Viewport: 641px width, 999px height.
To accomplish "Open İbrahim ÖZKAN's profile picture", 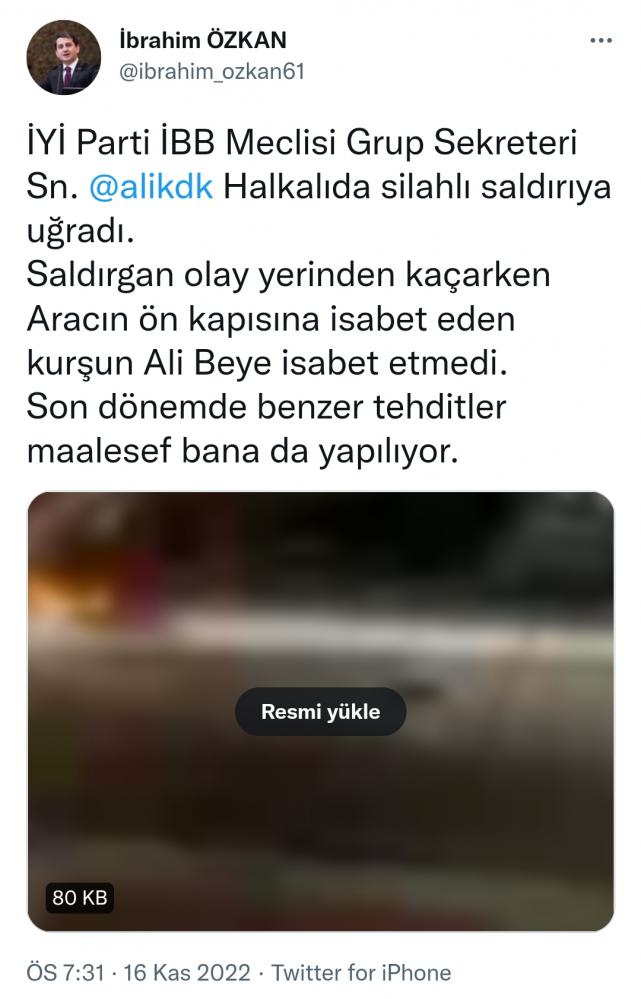I will 63,57.
